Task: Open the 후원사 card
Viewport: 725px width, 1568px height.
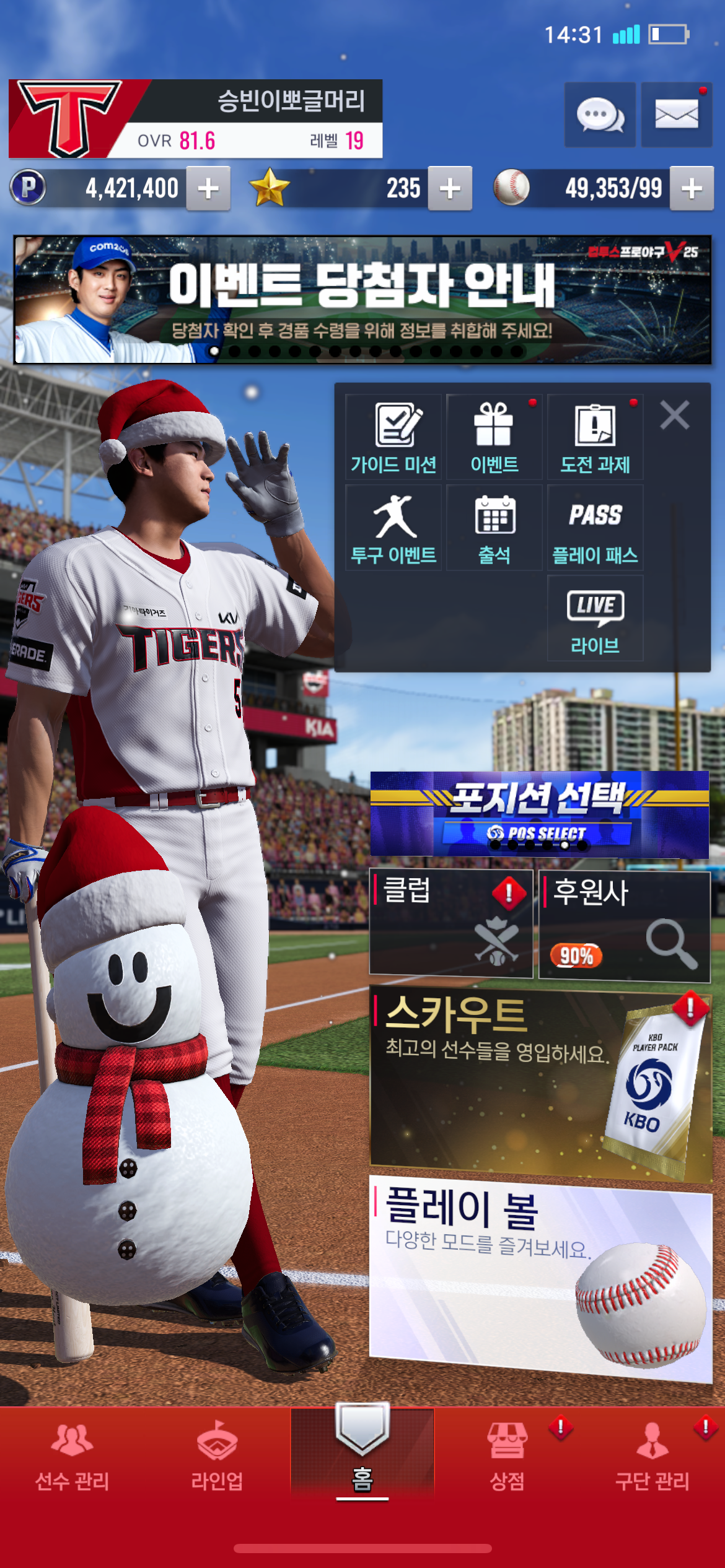Action: (x=624, y=925)
